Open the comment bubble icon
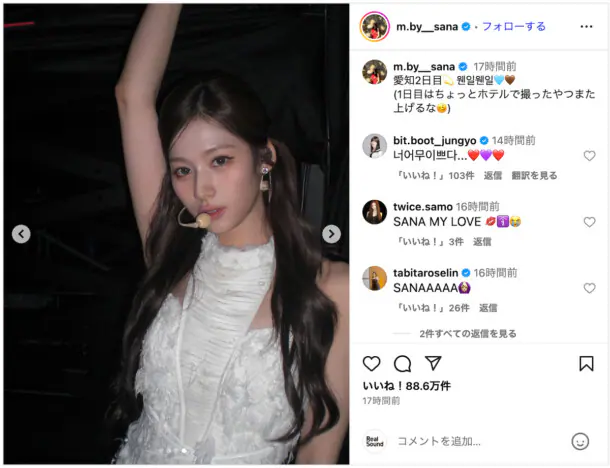610x468 pixels. (x=402, y=364)
